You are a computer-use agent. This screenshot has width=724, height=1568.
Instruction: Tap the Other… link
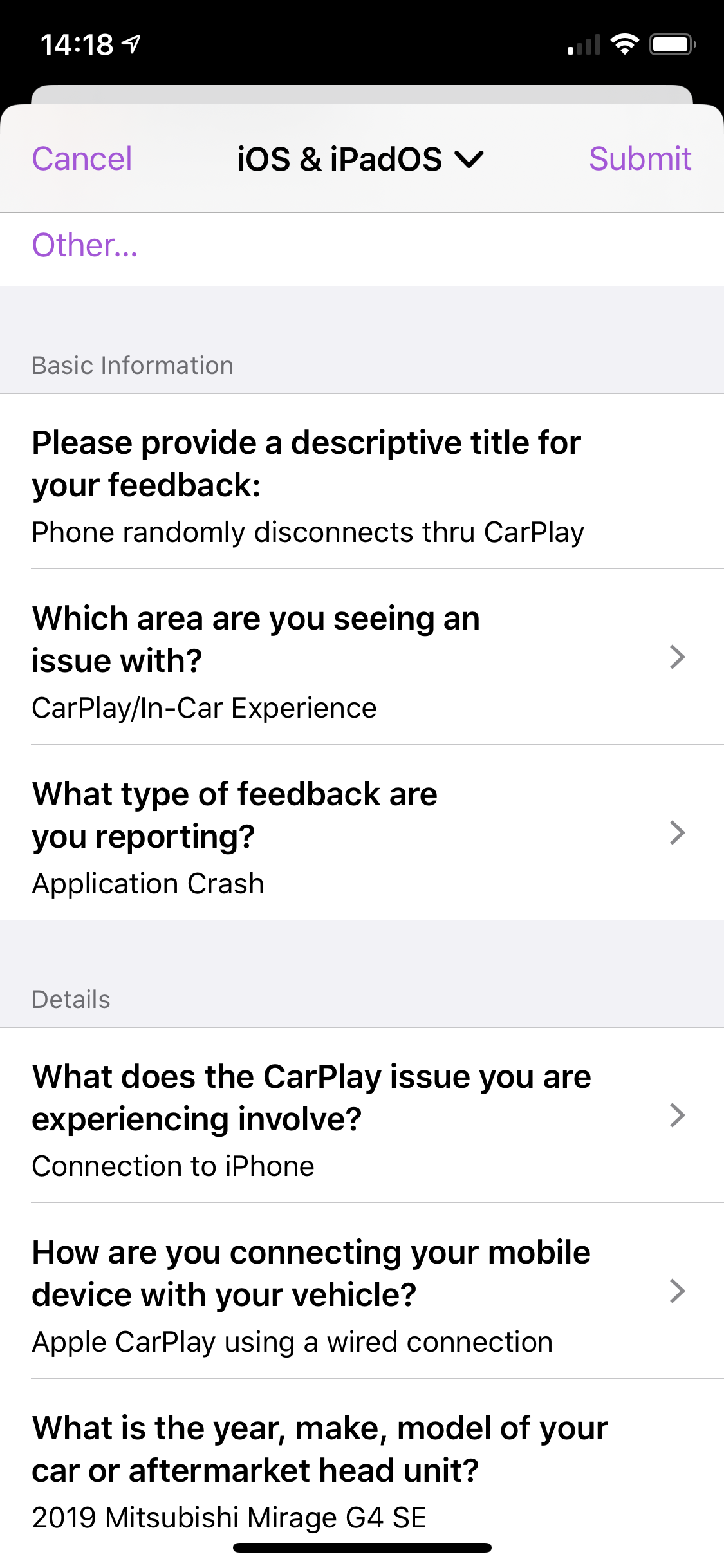click(x=85, y=245)
